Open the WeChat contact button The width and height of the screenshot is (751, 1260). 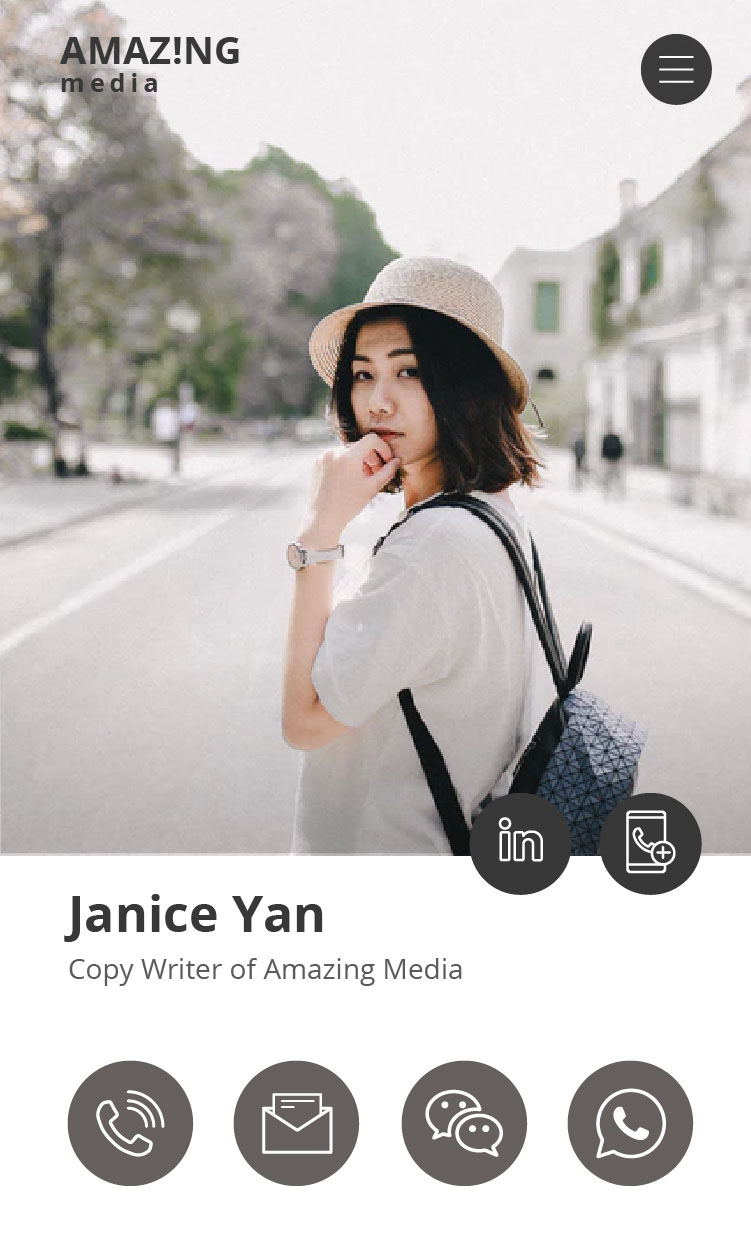tap(464, 1123)
